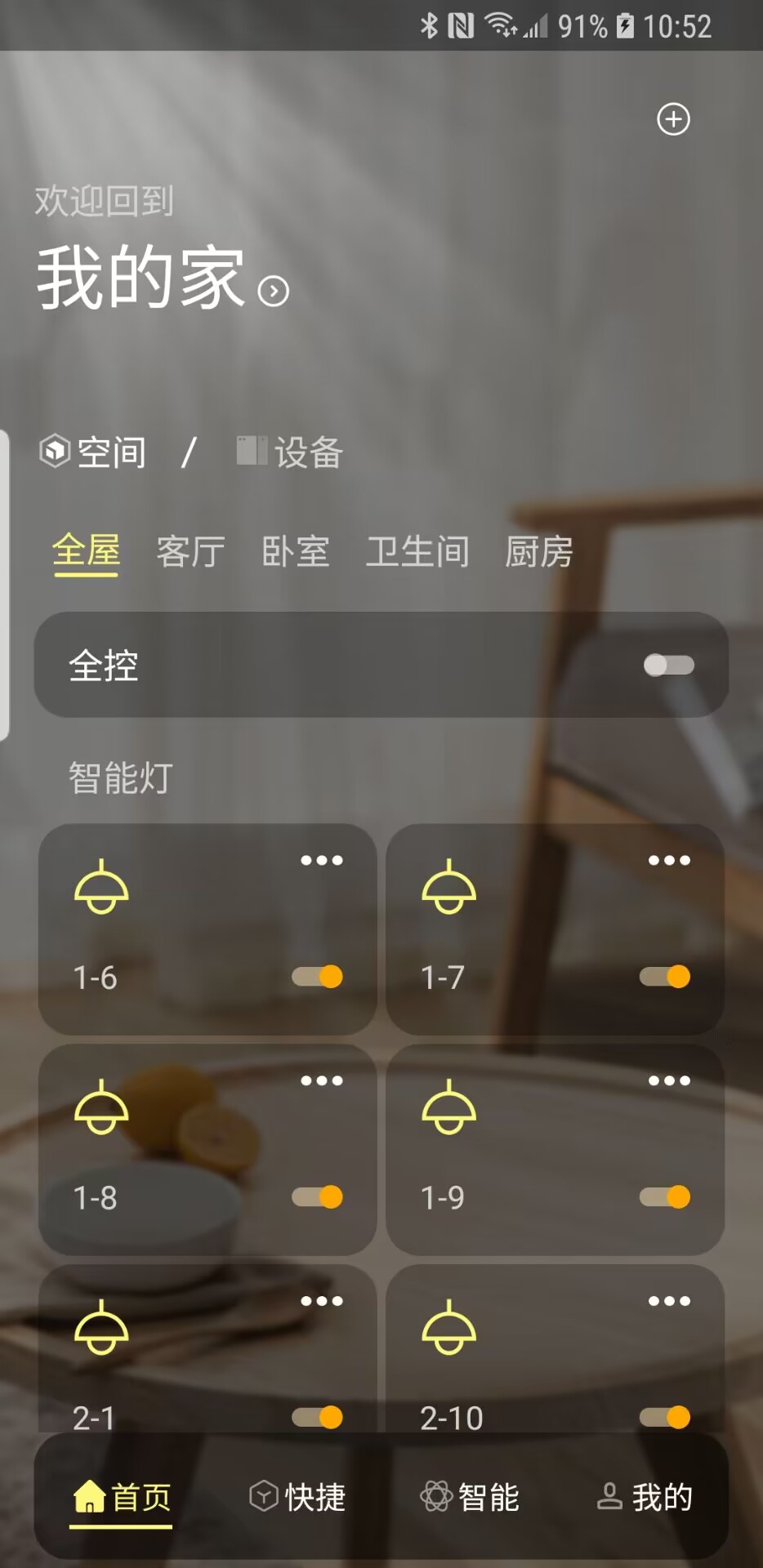Image resolution: width=763 pixels, height=1568 pixels.
Task: Turn off light 1-6
Action: [x=318, y=977]
